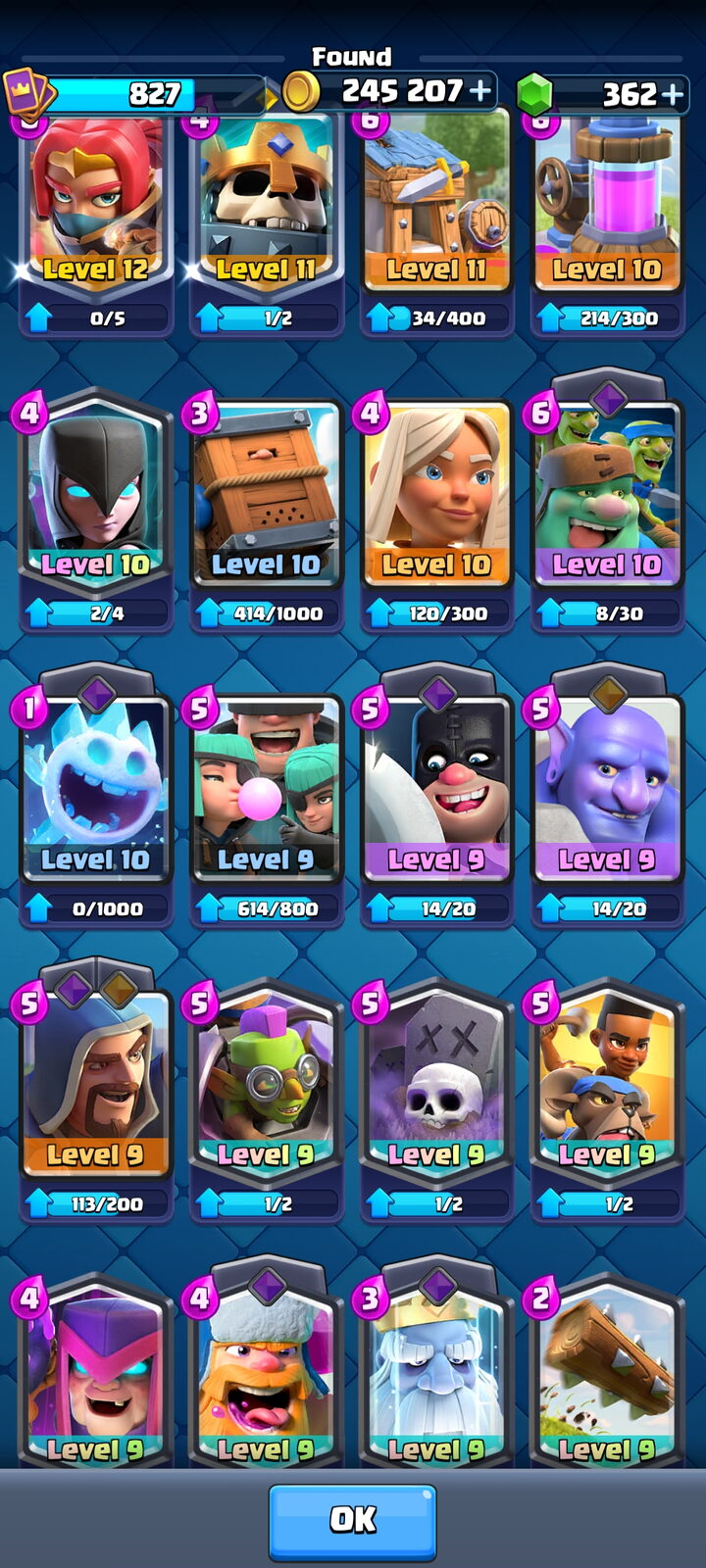The width and height of the screenshot is (706, 1568).
Task: Open the Log card costing 2 elixir
Action: click(x=608, y=1372)
